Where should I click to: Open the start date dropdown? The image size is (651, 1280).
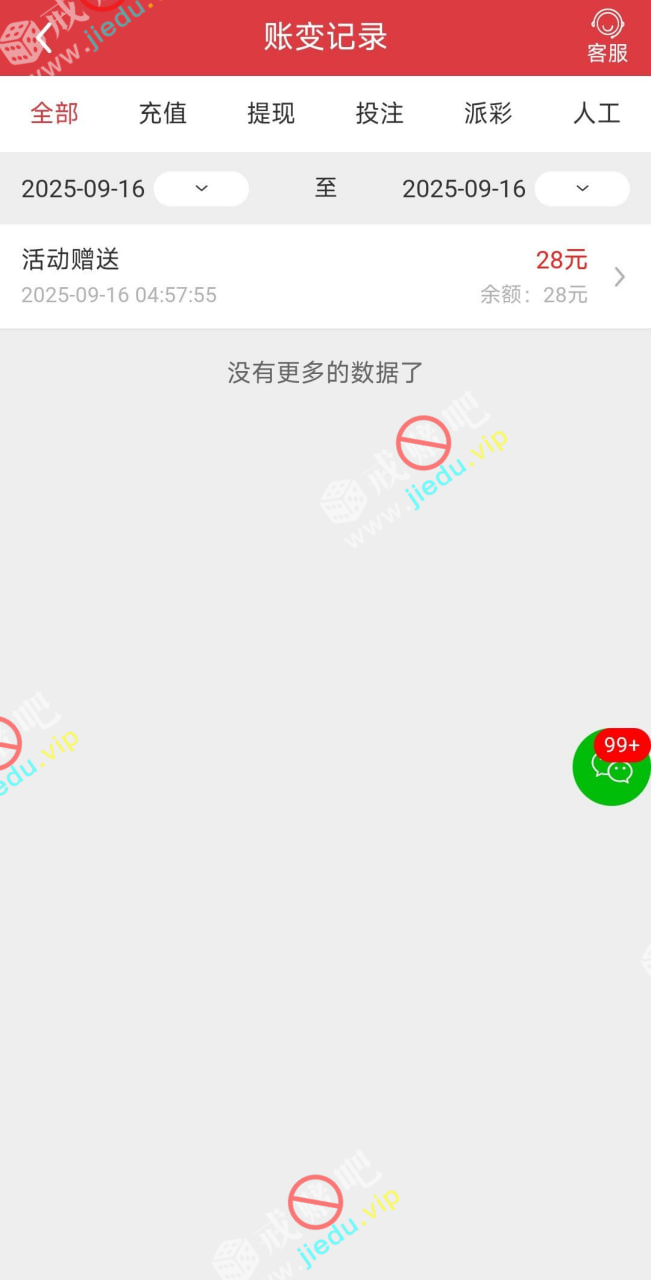[201, 188]
